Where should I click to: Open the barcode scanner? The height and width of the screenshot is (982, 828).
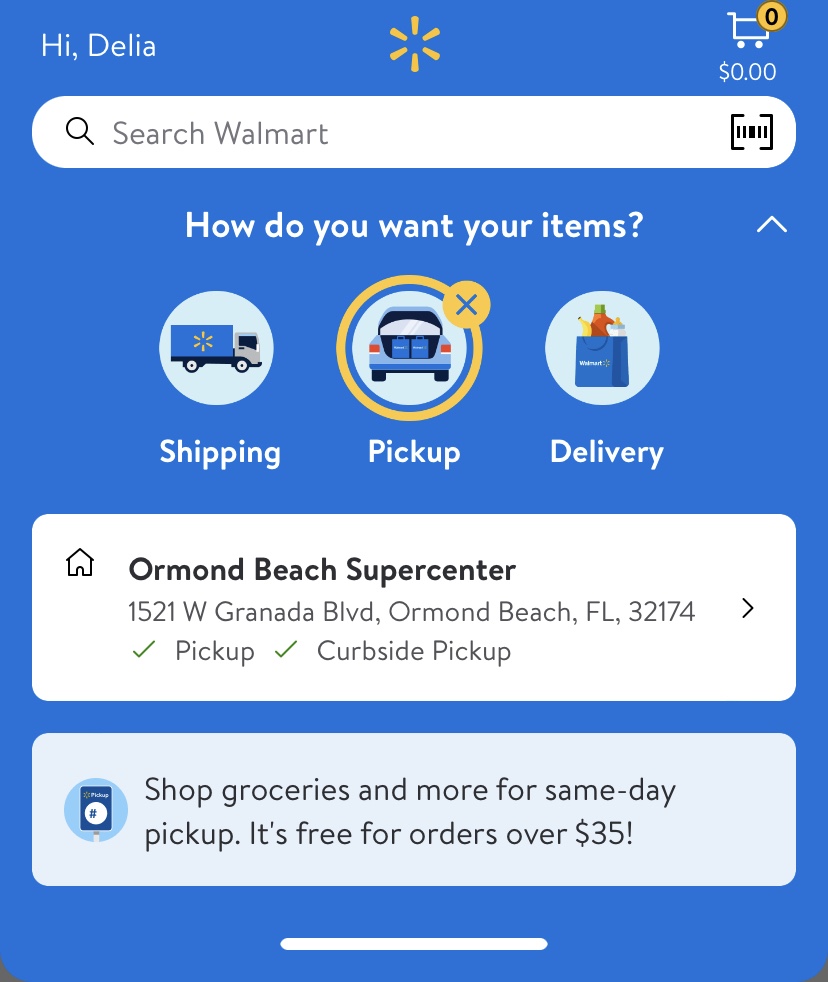752,132
